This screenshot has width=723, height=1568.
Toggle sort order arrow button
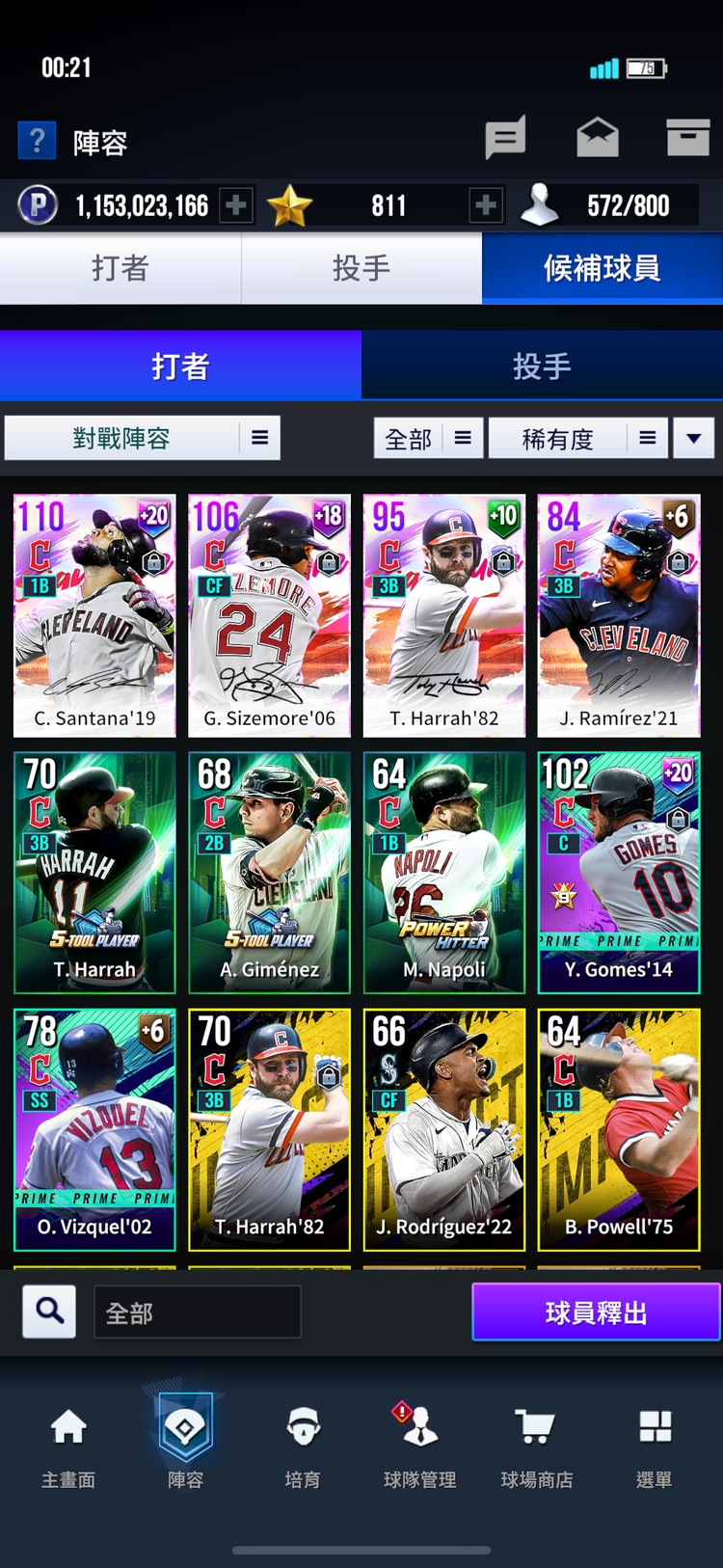click(693, 439)
